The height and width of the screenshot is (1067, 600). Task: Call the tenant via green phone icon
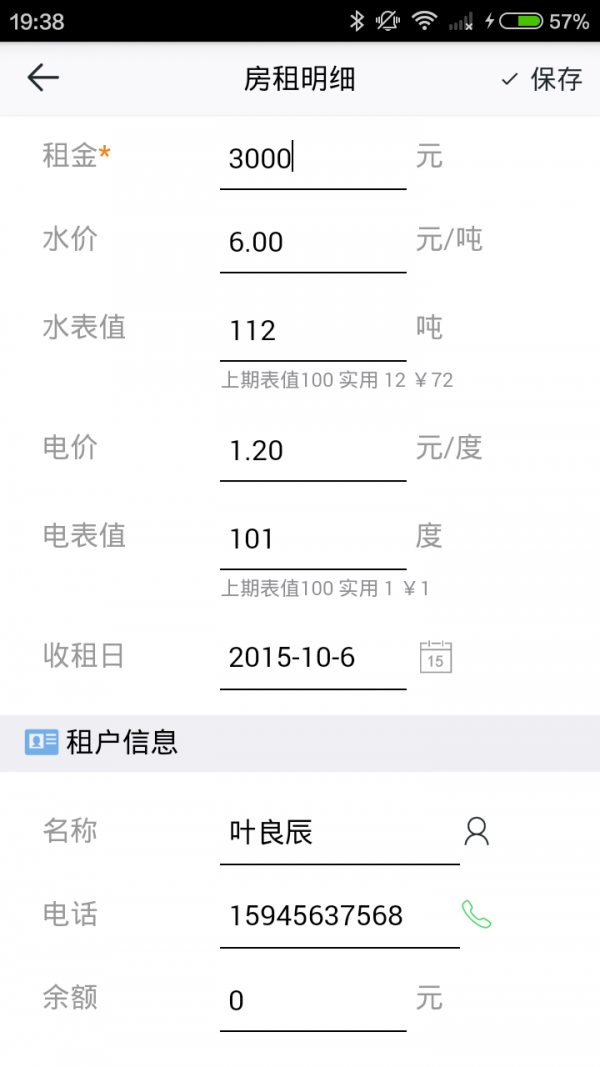477,915
